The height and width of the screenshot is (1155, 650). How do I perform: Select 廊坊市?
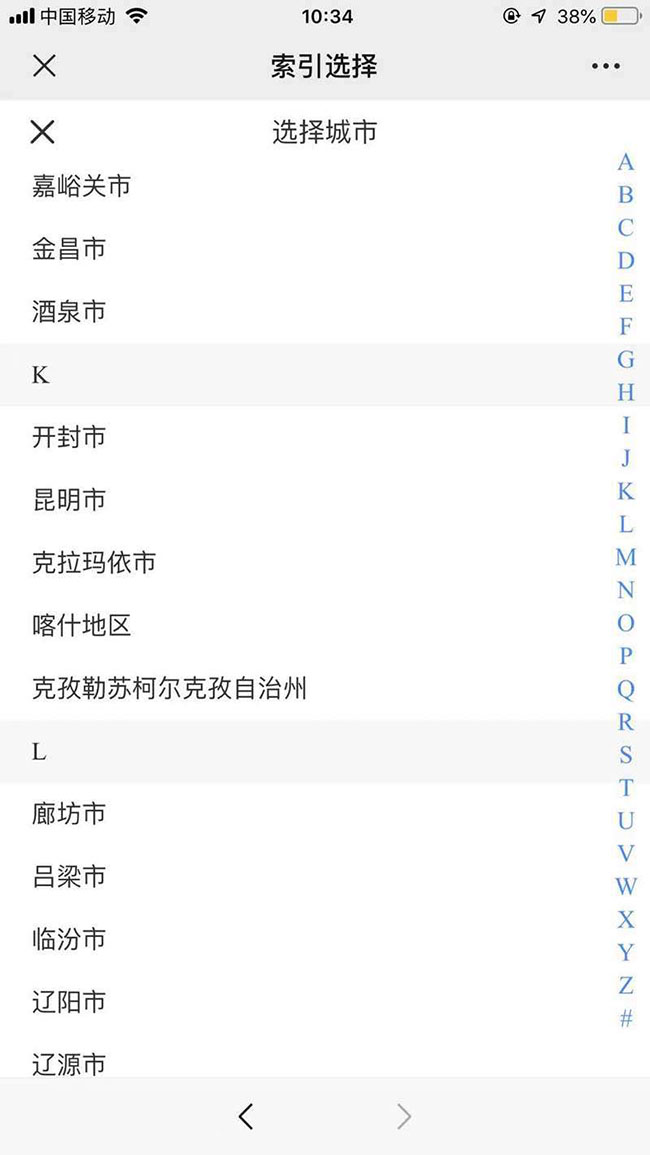[69, 814]
